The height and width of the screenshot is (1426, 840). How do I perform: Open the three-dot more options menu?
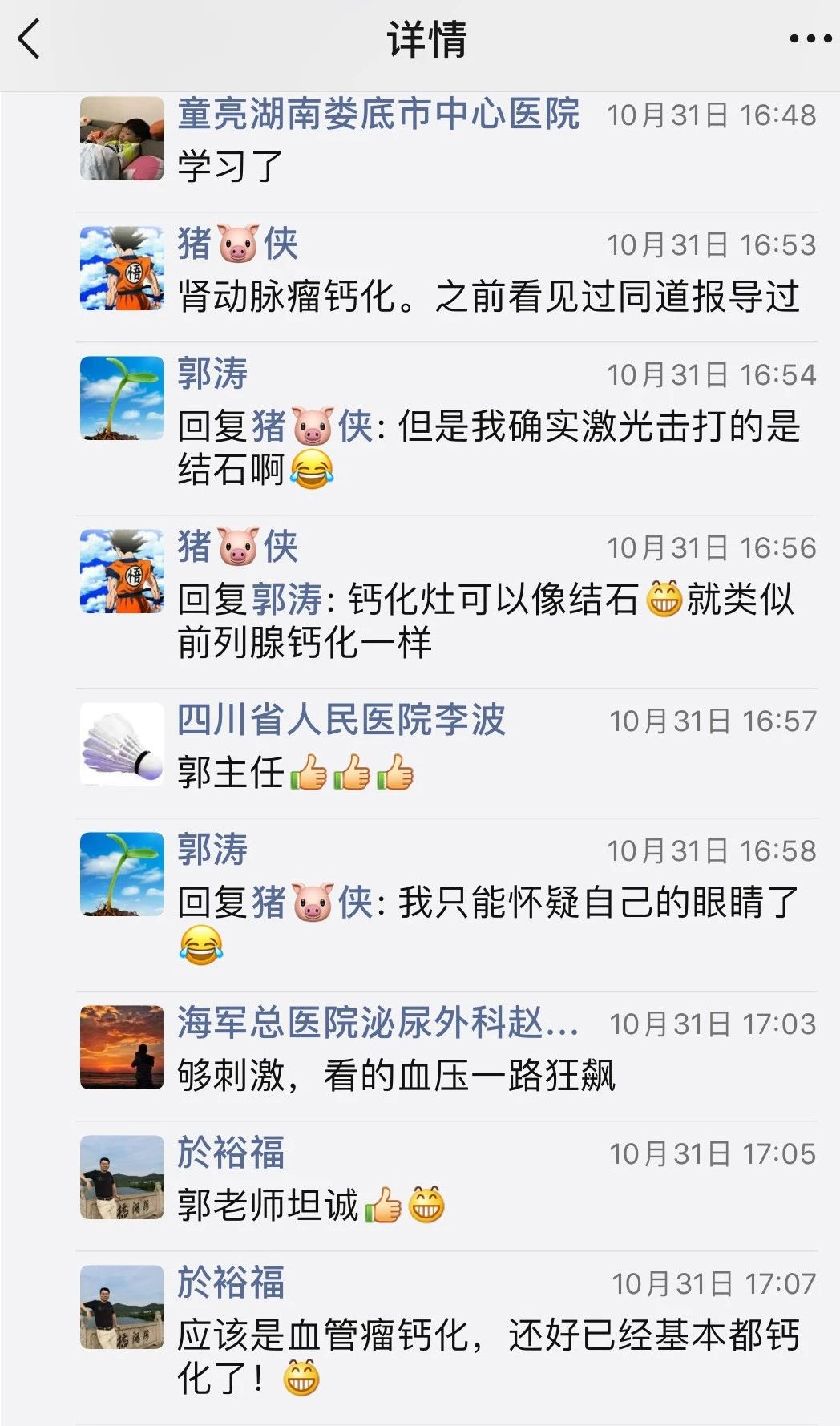(810, 38)
